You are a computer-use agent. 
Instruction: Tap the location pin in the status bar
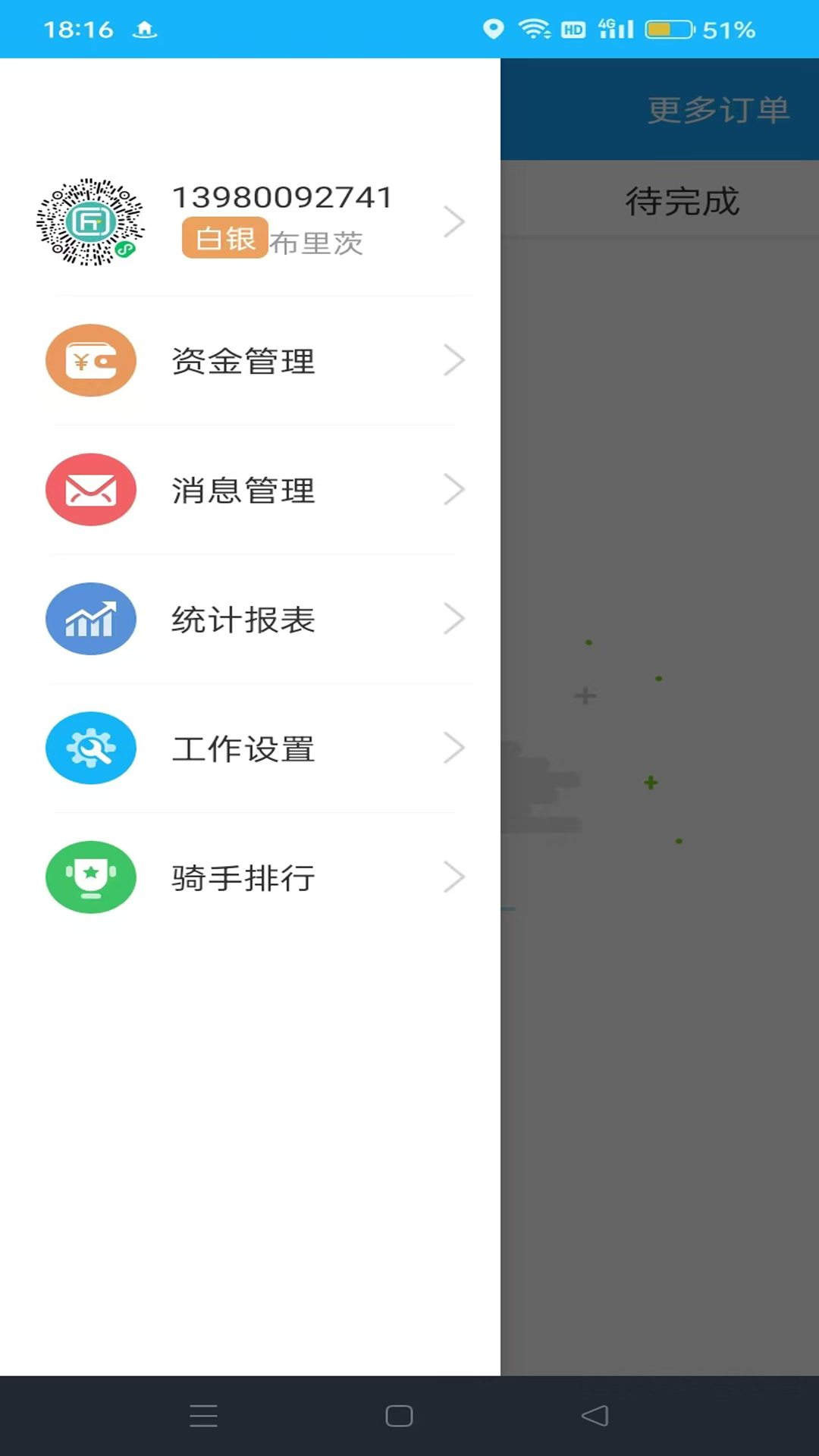pos(493,29)
